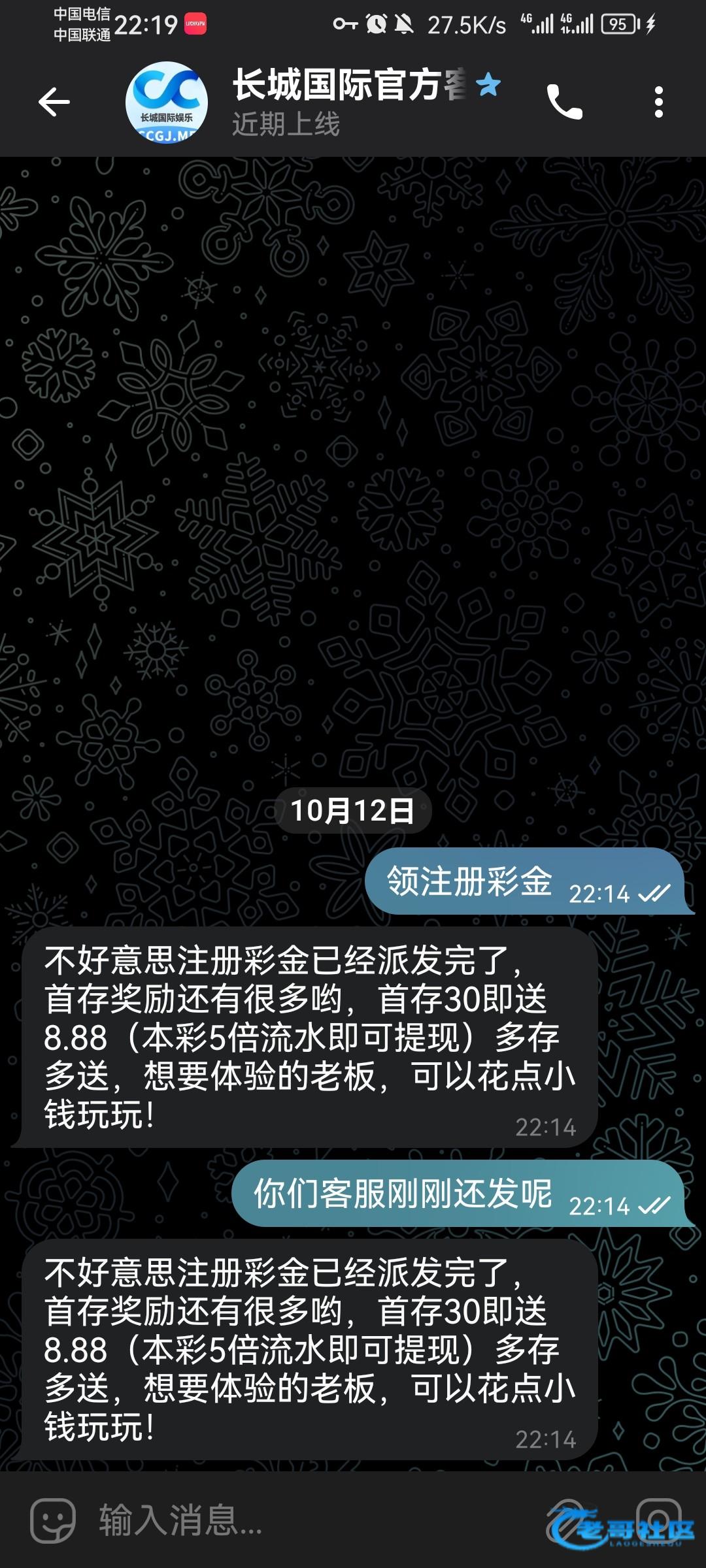Open the chat title 长城国际官方客 info
Image resolution: width=706 pixels, height=1568 pixels.
pyautogui.click(x=350, y=86)
